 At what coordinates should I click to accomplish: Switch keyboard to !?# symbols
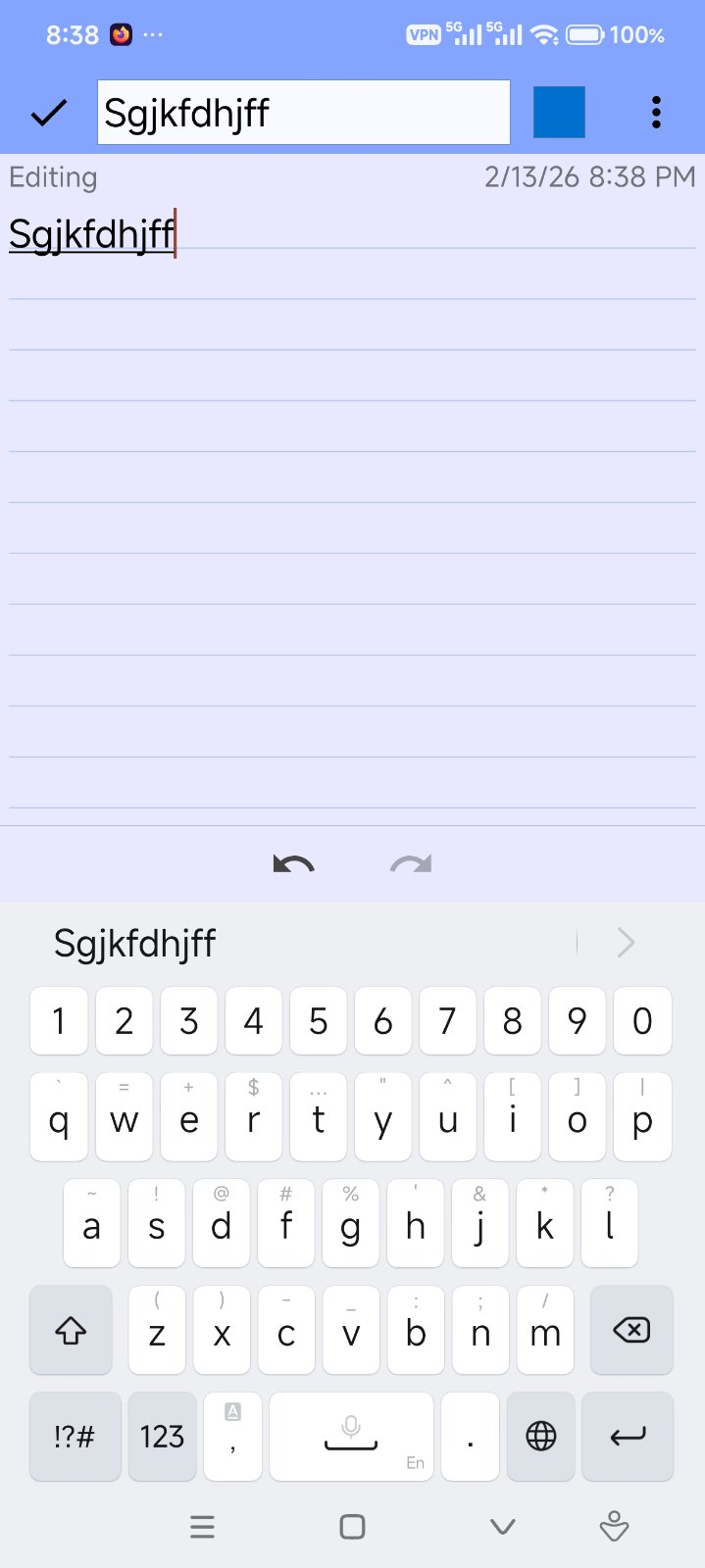(x=75, y=1437)
